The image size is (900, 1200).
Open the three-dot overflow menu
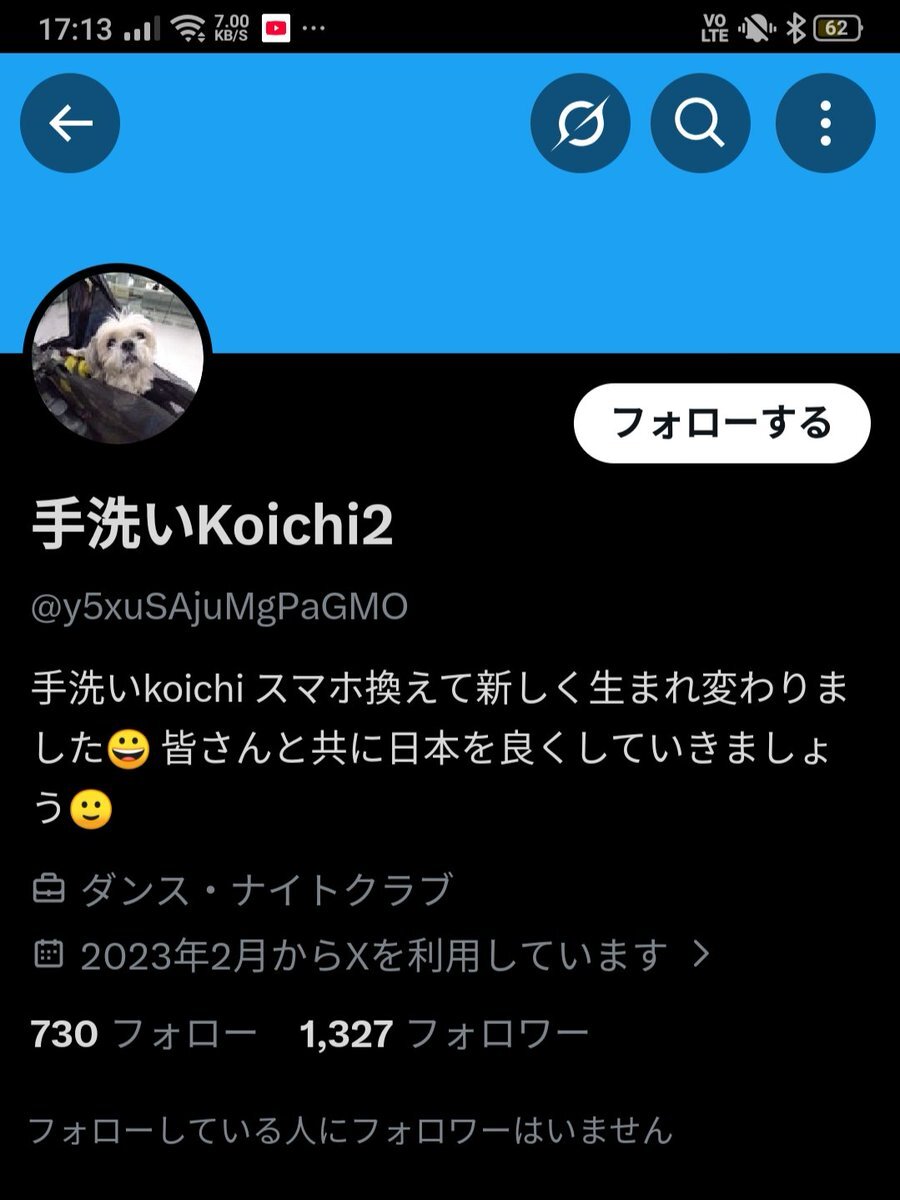click(x=825, y=124)
